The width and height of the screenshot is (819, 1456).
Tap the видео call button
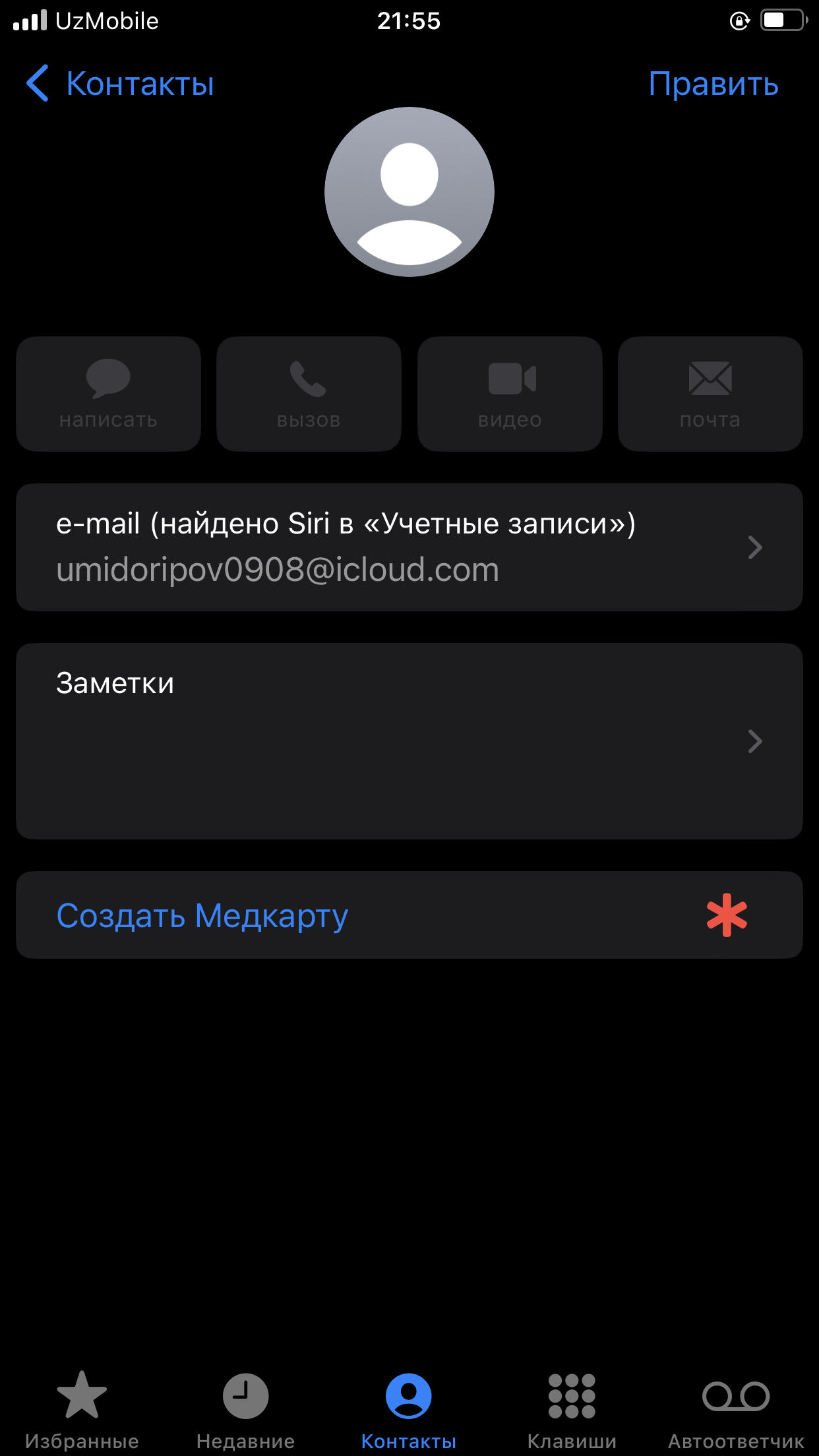pyautogui.click(x=510, y=394)
